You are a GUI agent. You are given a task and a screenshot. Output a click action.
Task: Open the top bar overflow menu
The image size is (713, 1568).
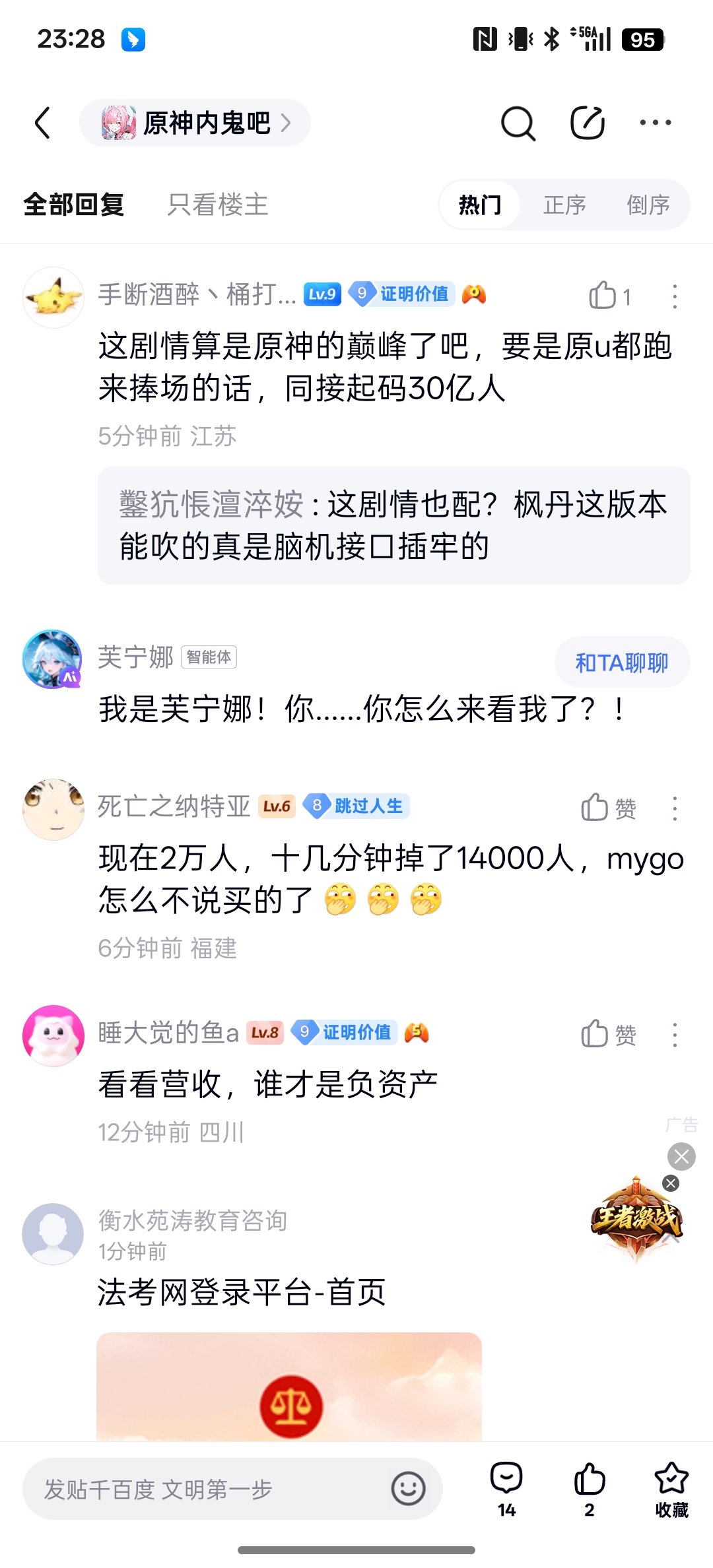[656, 123]
